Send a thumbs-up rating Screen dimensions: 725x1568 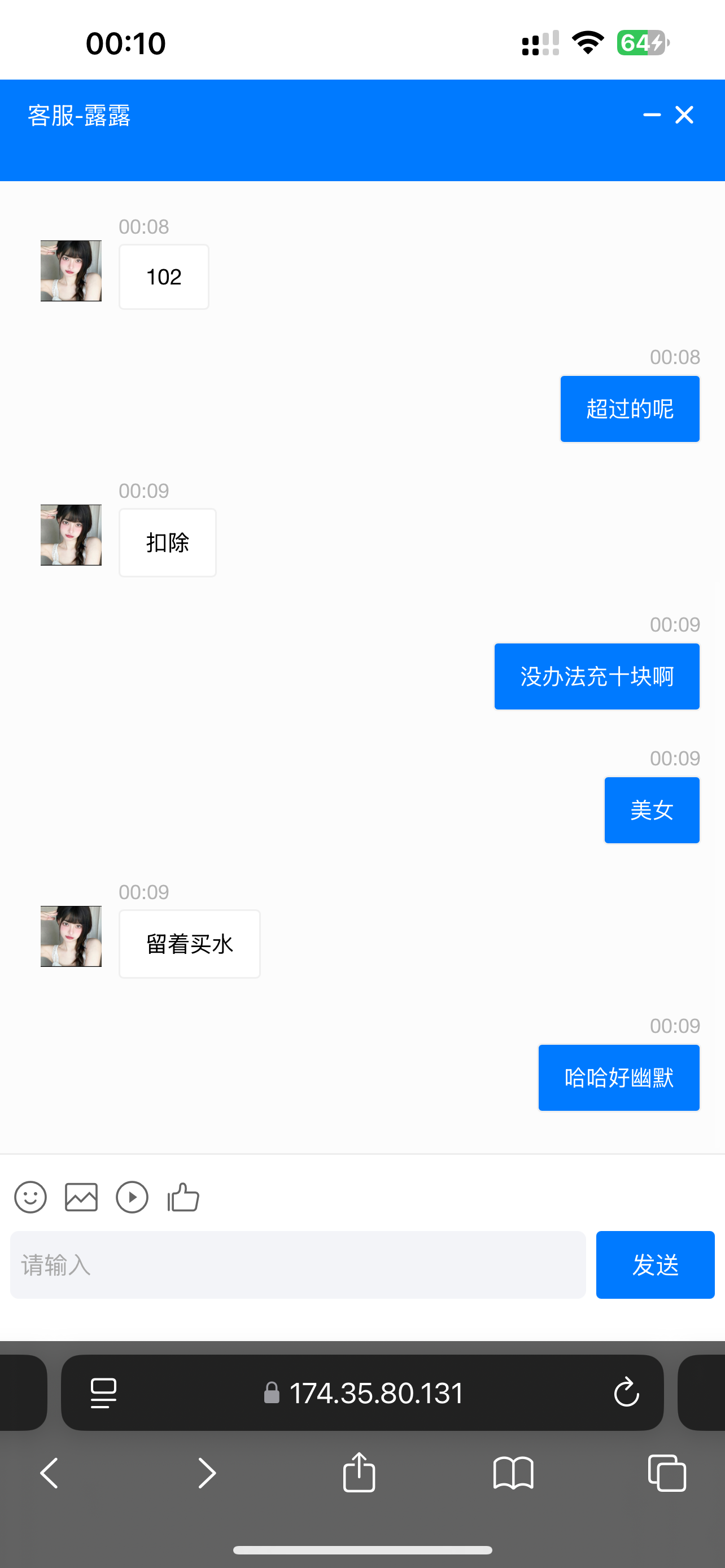click(184, 1197)
